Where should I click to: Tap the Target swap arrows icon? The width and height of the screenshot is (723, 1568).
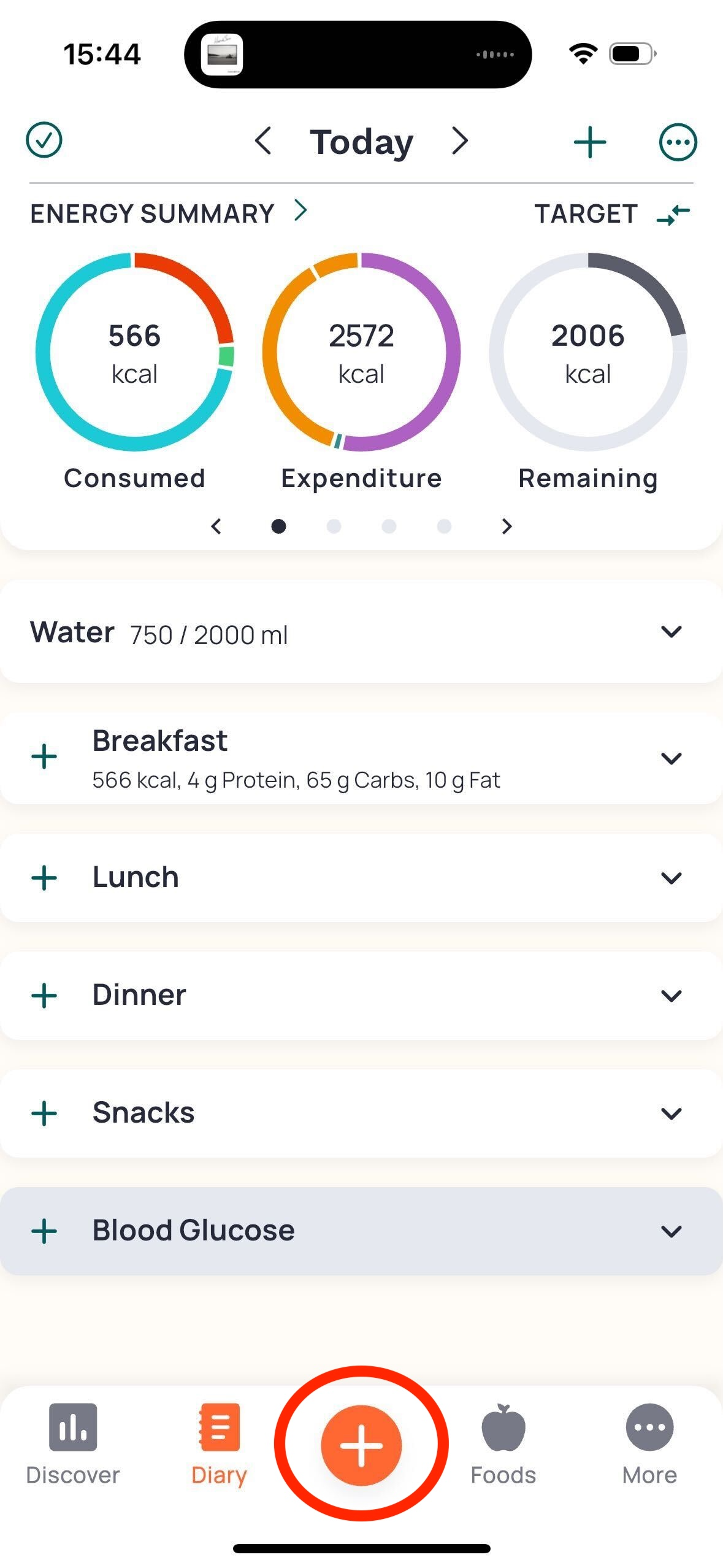pos(673,215)
